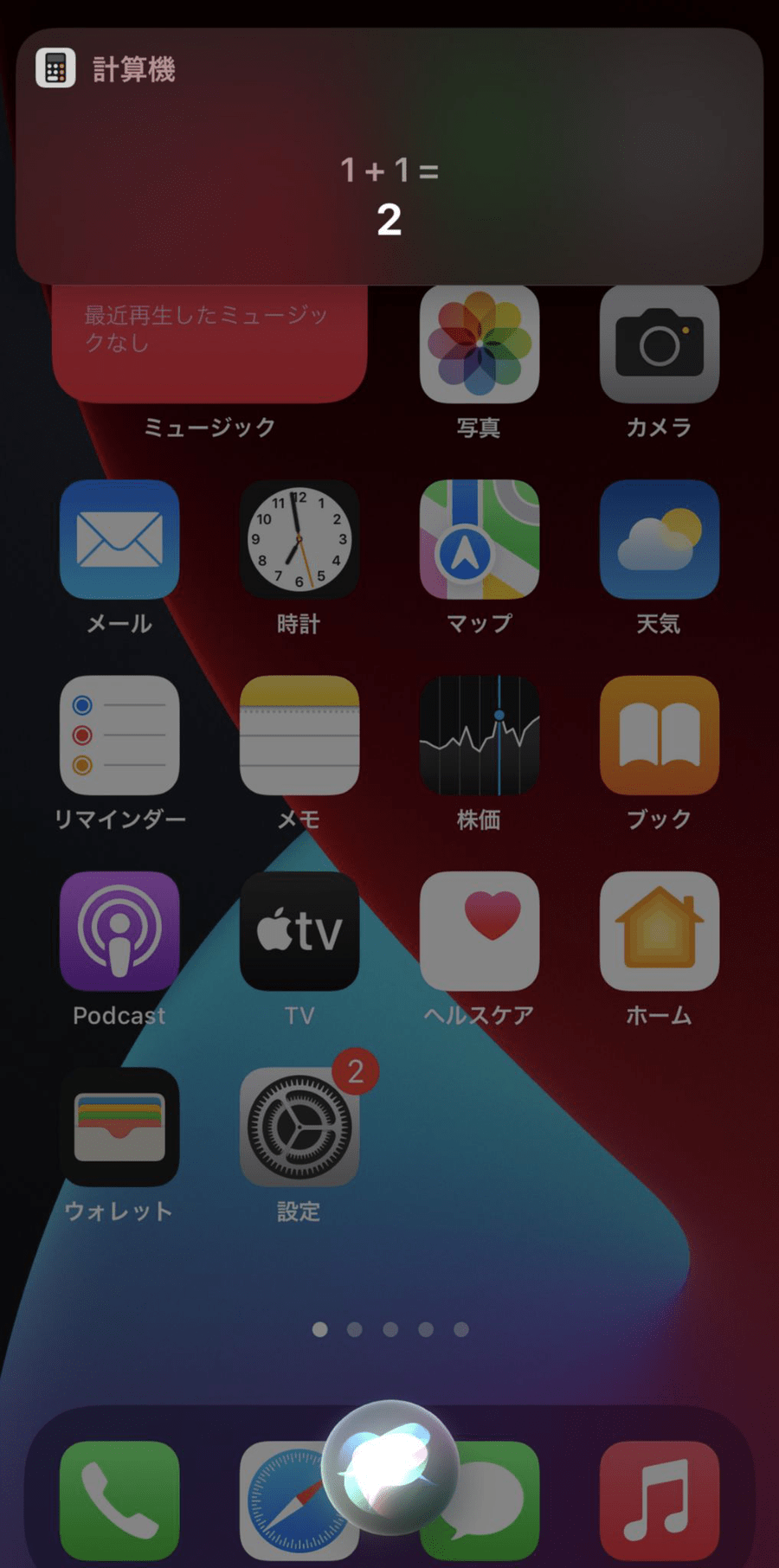Open the Music app in the dock

[x=659, y=1501]
